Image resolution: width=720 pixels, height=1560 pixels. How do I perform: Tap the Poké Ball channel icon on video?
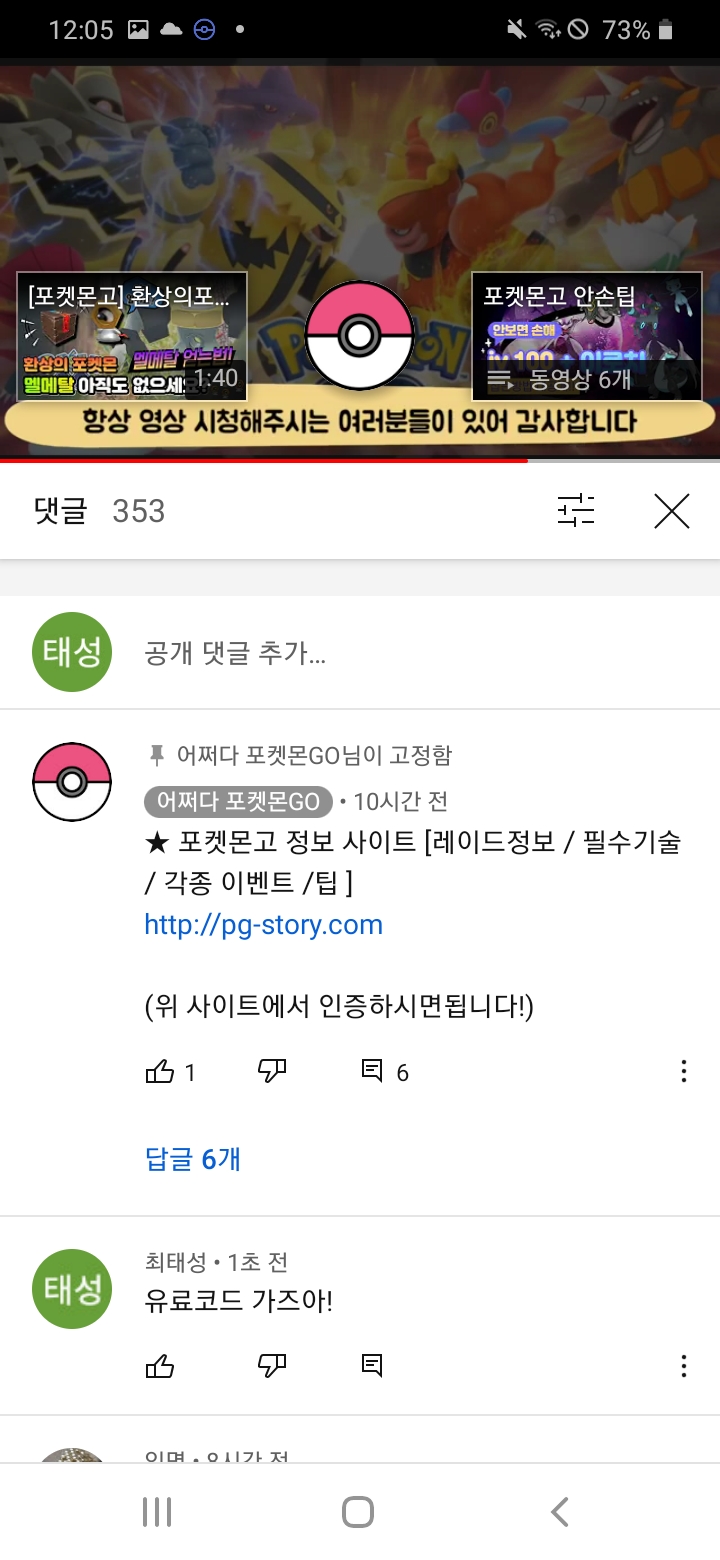[x=359, y=336]
